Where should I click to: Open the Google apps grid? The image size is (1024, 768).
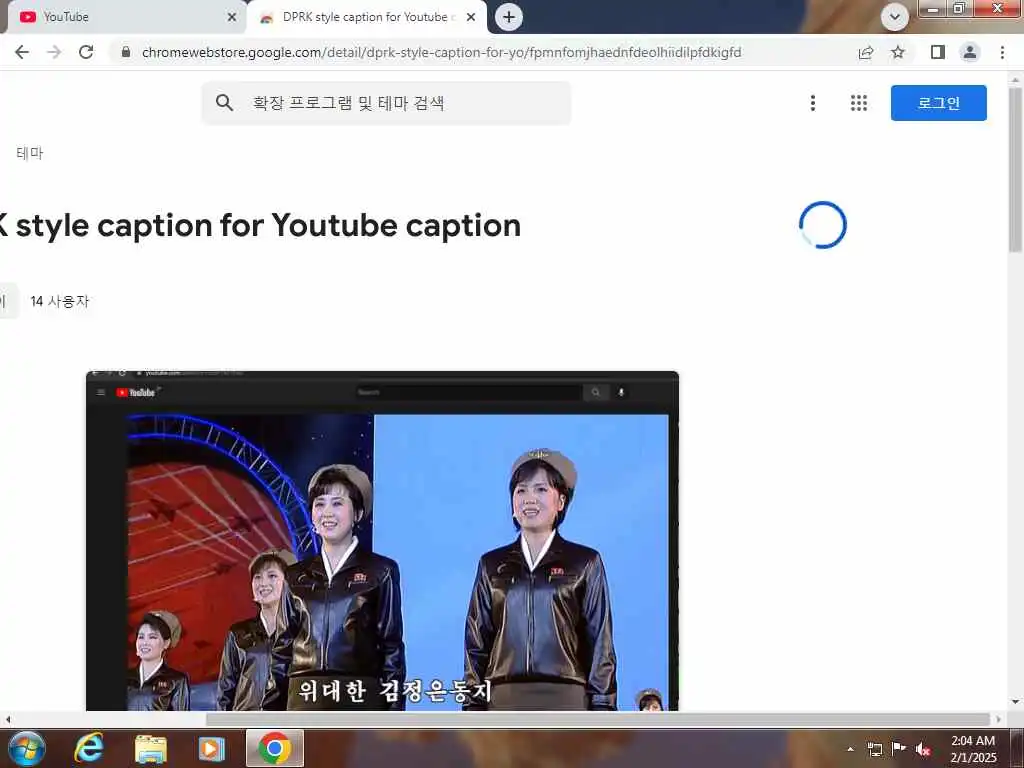[x=858, y=103]
